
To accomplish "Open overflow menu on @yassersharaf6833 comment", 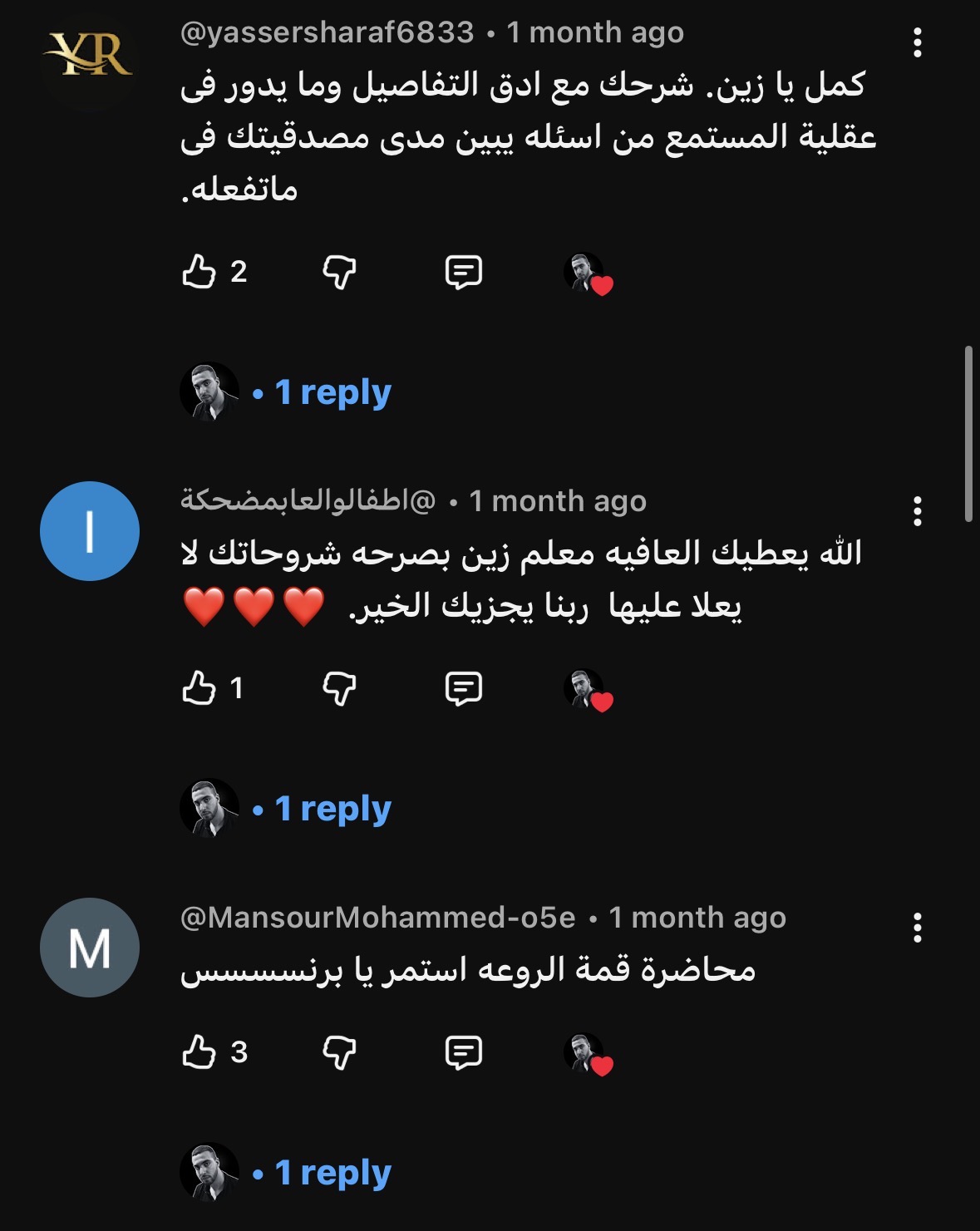I will [x=917, y=42].
